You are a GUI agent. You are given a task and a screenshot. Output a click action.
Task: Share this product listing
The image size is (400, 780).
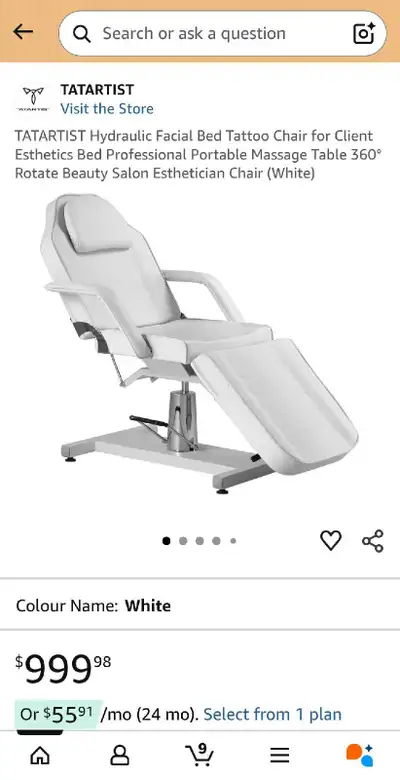(373, 541)
